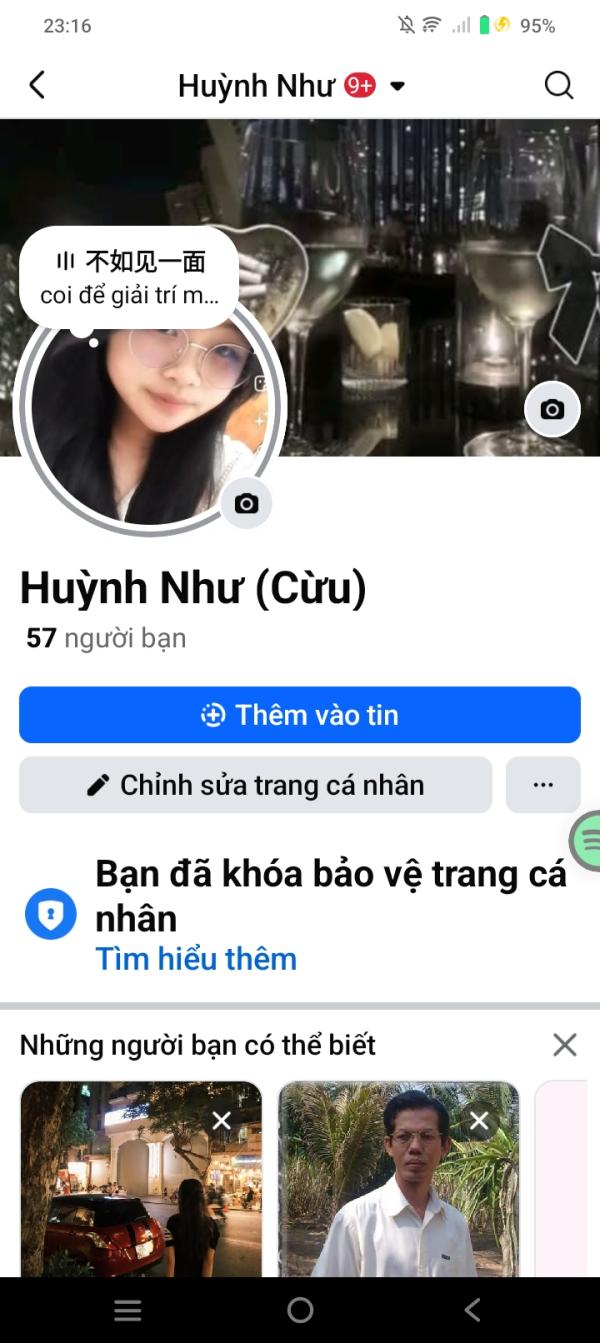Image resolution: width=600 pixels, height=1343 pixels.
Task: Open suggested friend card of man in white shirt
Action: (x=399, y=1179)
